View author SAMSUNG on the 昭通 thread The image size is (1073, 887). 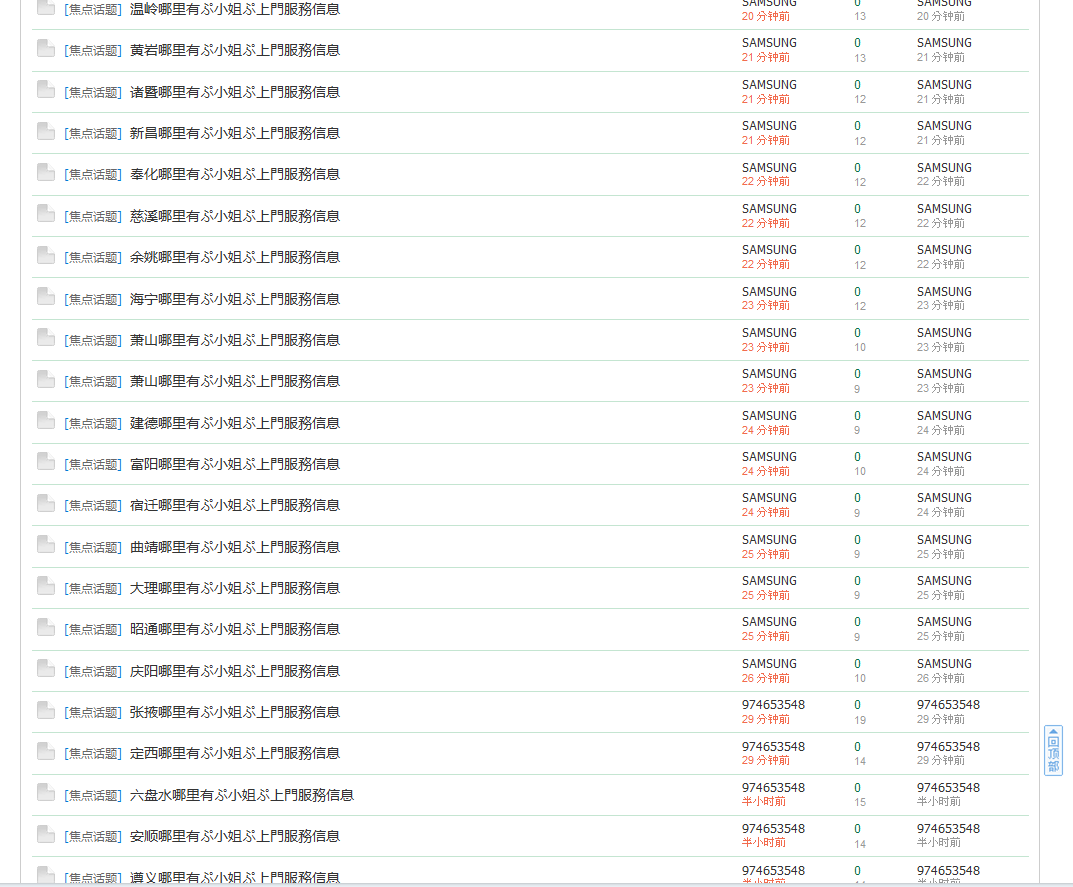(769, 622)
